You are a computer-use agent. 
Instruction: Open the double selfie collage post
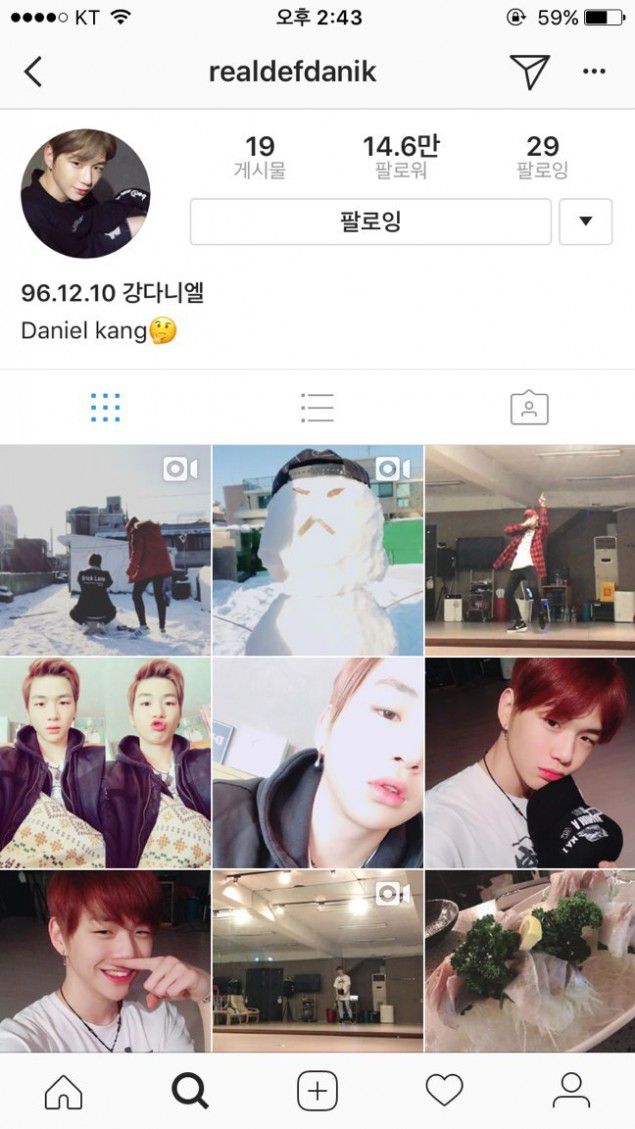tap(105, 762)
